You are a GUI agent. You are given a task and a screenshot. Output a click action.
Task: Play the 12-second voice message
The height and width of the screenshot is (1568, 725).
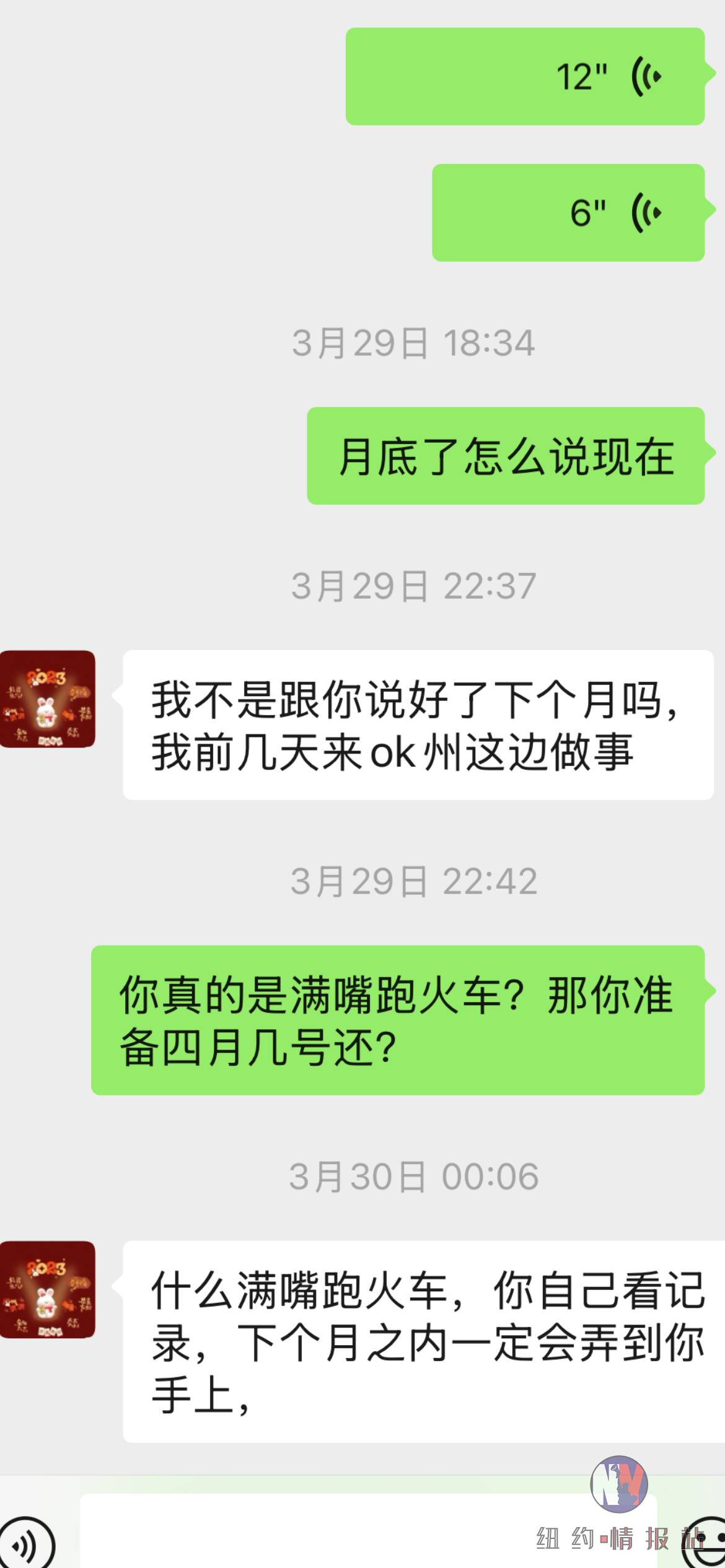tap(524, 76)
